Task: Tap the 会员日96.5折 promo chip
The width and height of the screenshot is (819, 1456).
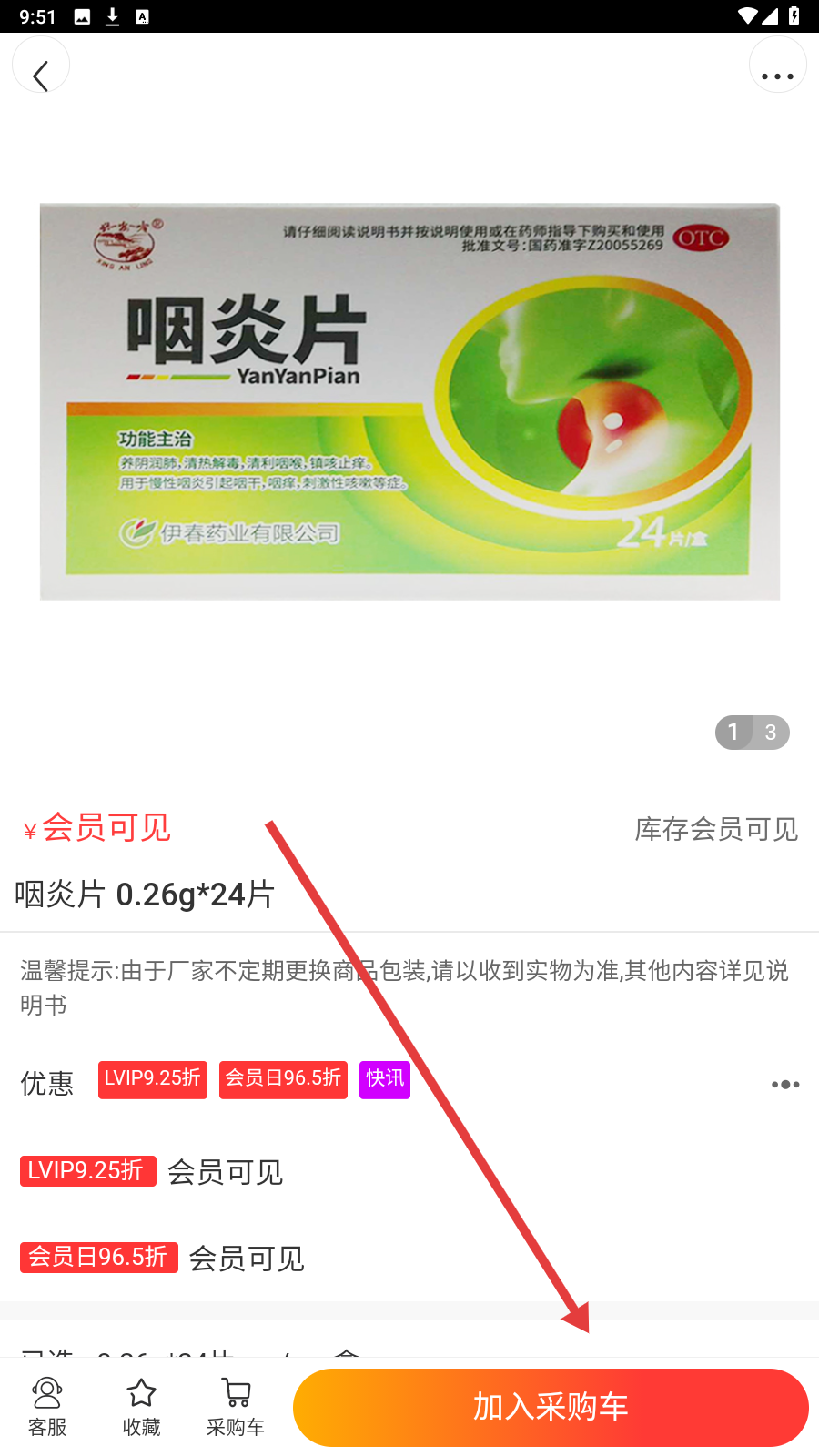Action: coord(283,1079)
